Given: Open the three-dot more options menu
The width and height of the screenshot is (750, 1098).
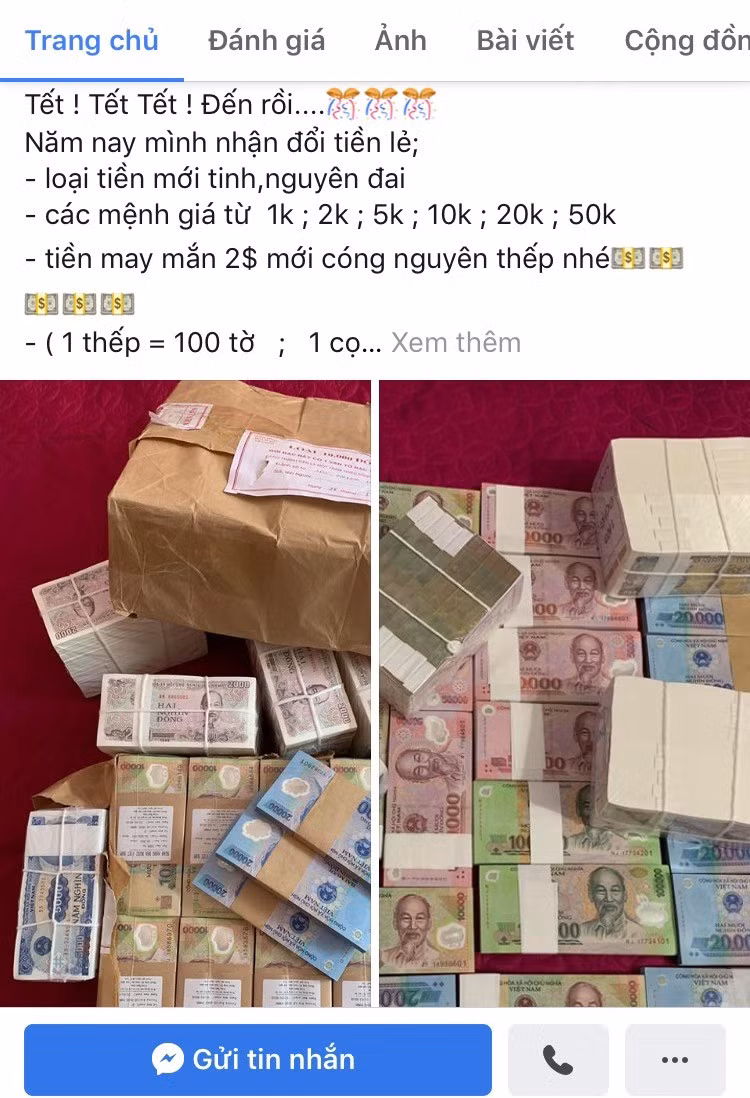Looking at the screenshot, I should pyautogui.click(x=675, y=1059).
